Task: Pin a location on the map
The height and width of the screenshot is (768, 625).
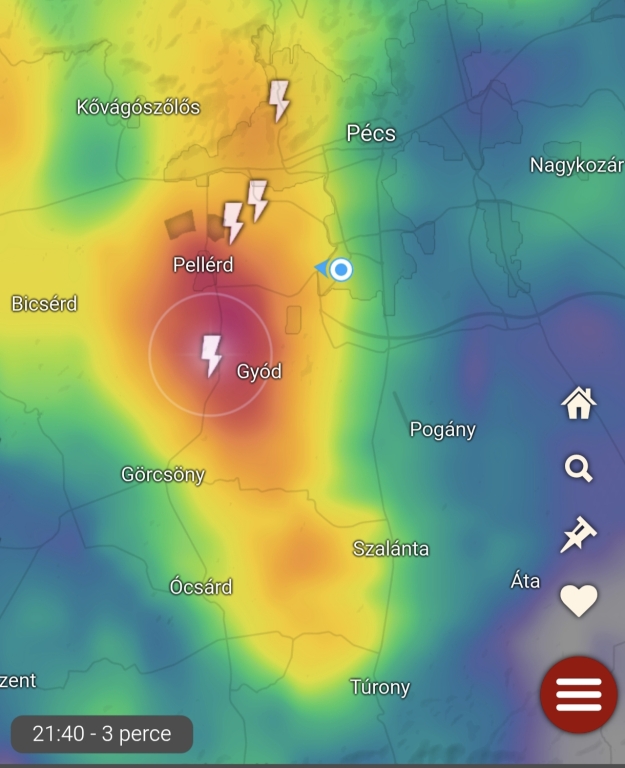Action: [578, 535]
